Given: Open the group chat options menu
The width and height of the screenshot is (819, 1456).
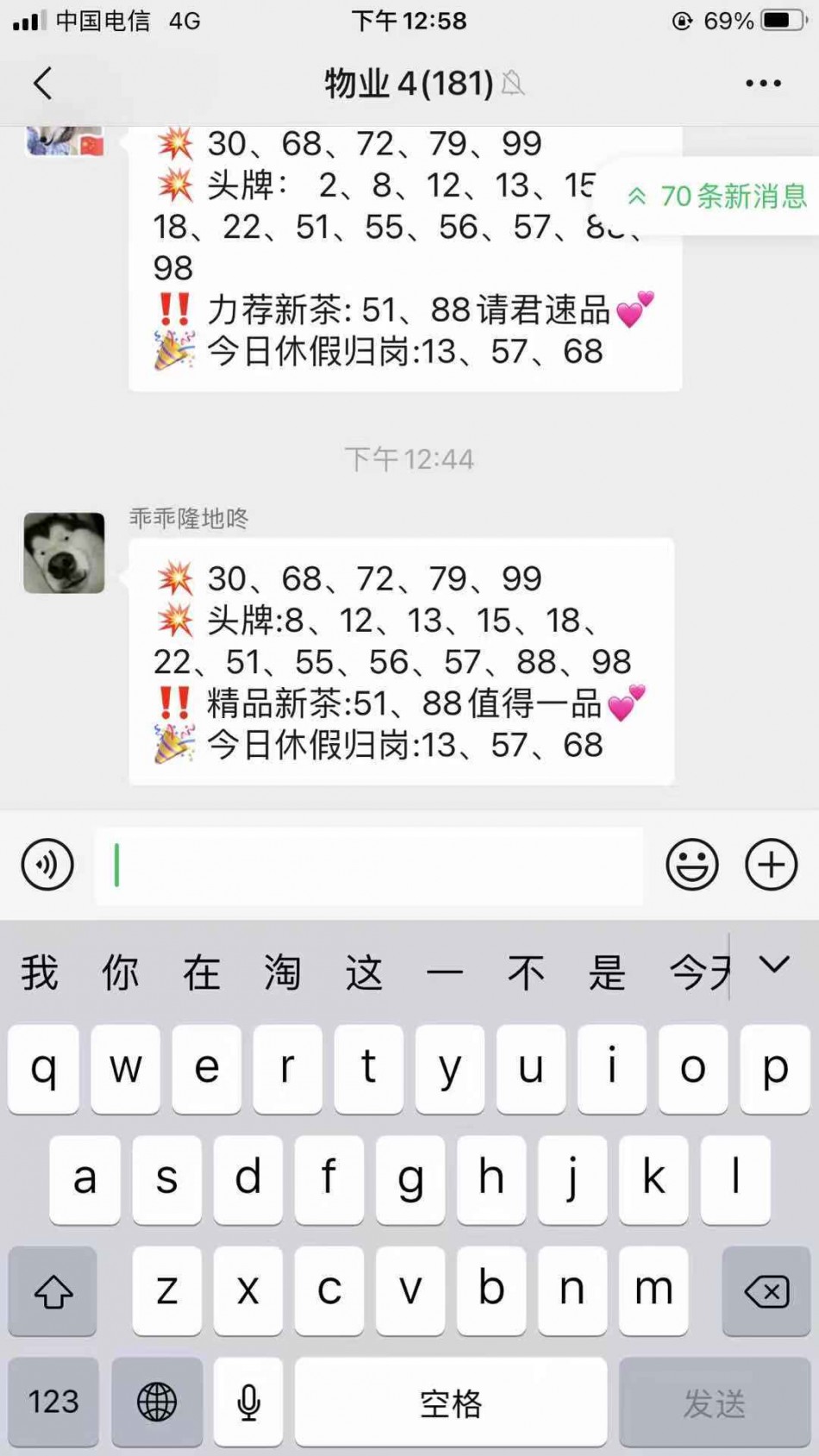Looking at the screenshot, I should pyautogui.click(x=763, y=84).
